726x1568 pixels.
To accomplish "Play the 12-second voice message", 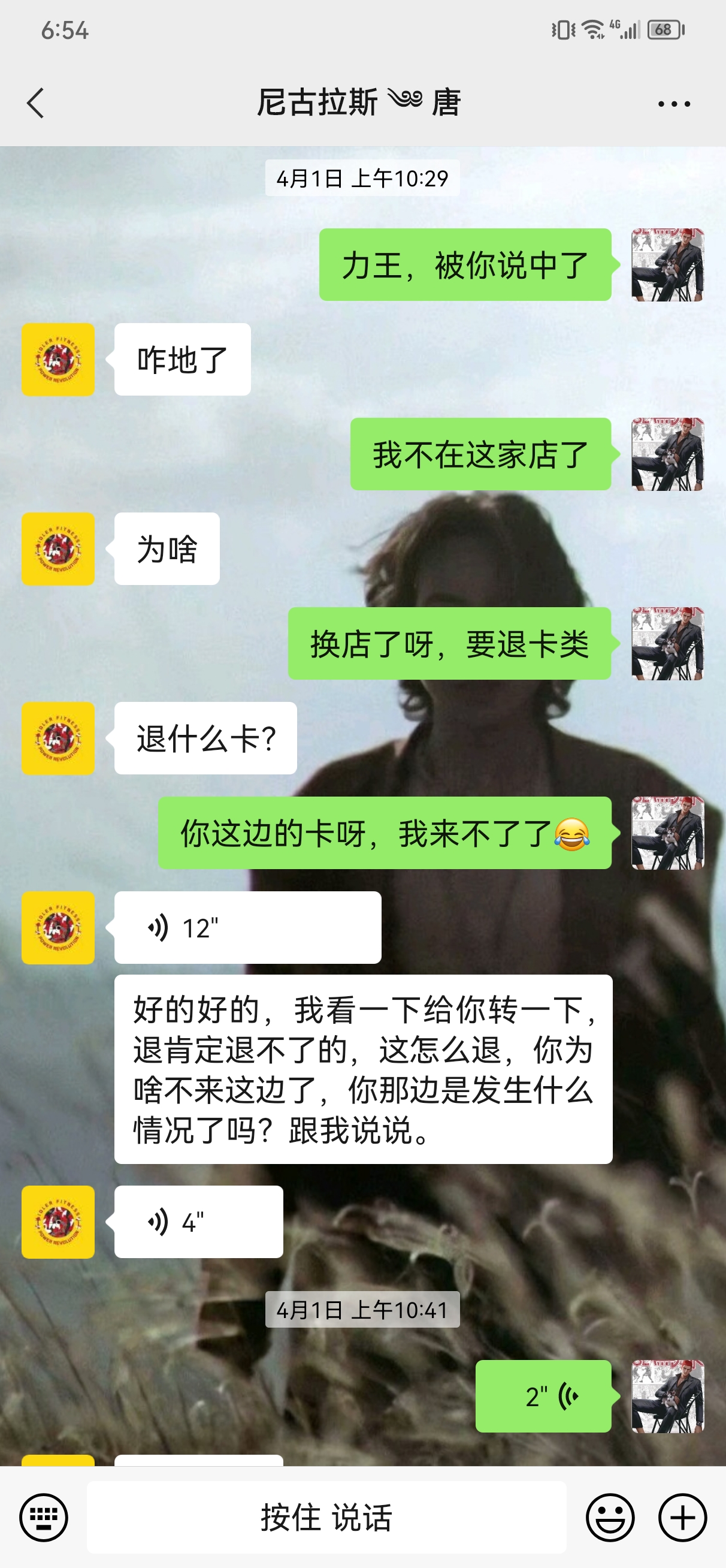I will [x=247, y=928].
